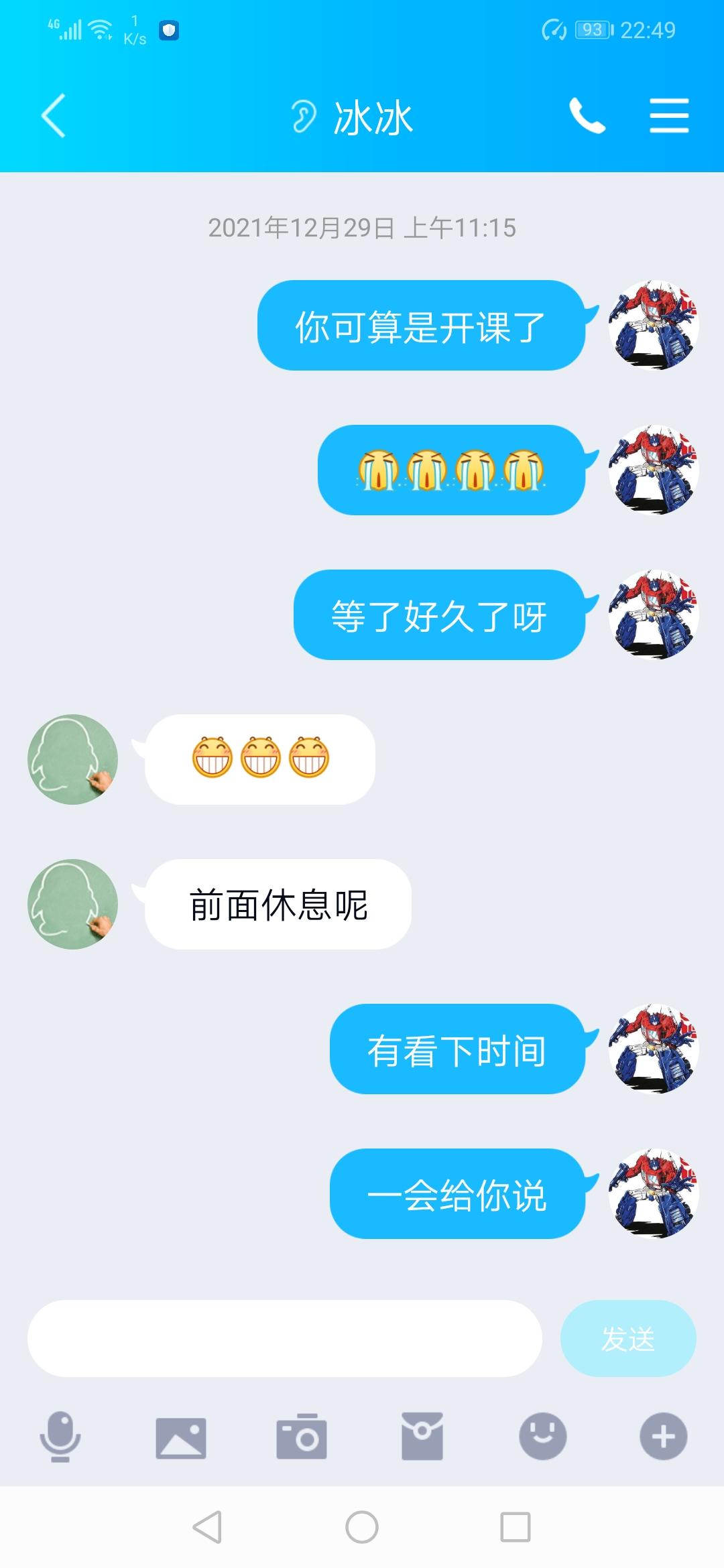Open the chat settings menu icon
724x1568 pixels.
coord(669,116)
